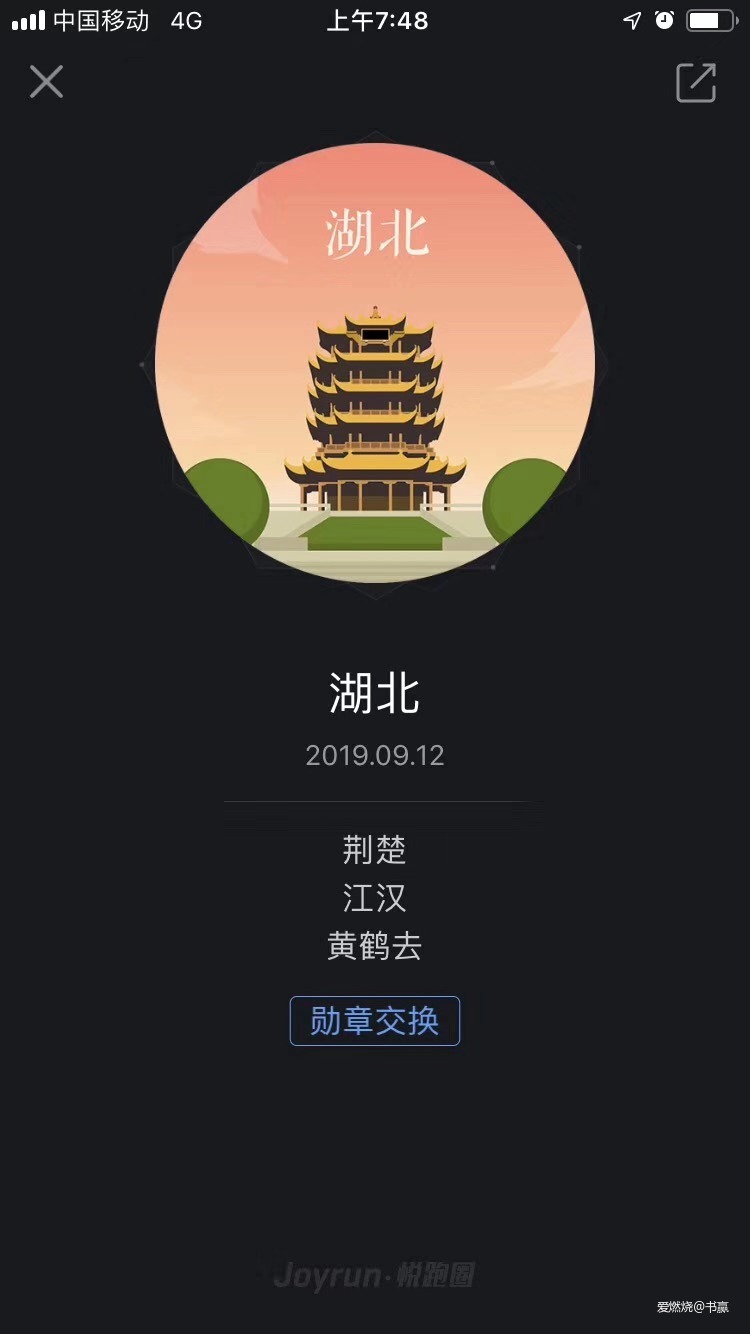Select the poem line 江汉
The height and width of the screenshot is (1334, 750).
point(375,899)
